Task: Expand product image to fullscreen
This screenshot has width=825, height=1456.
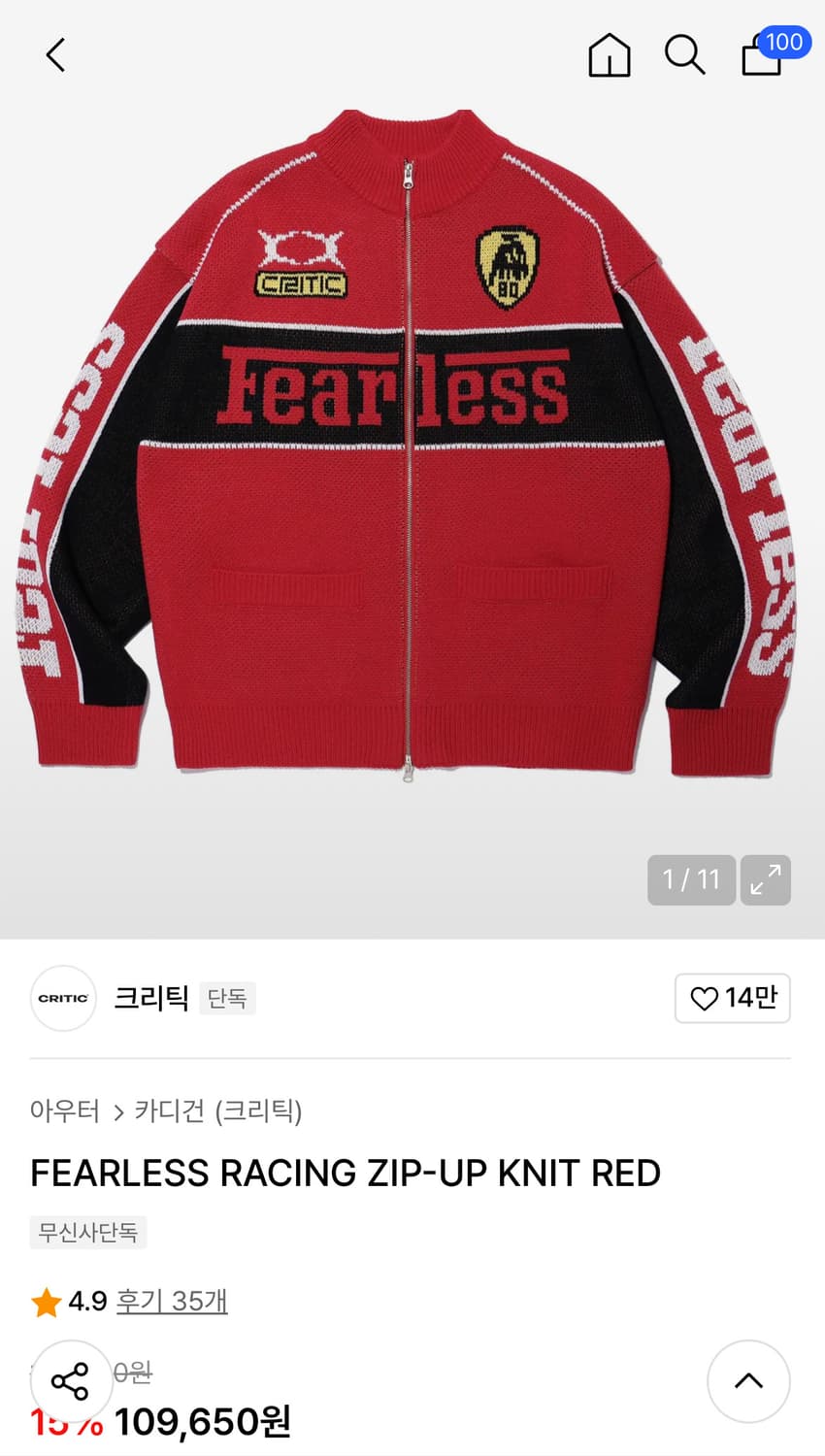Action: [x=766, y=879]
